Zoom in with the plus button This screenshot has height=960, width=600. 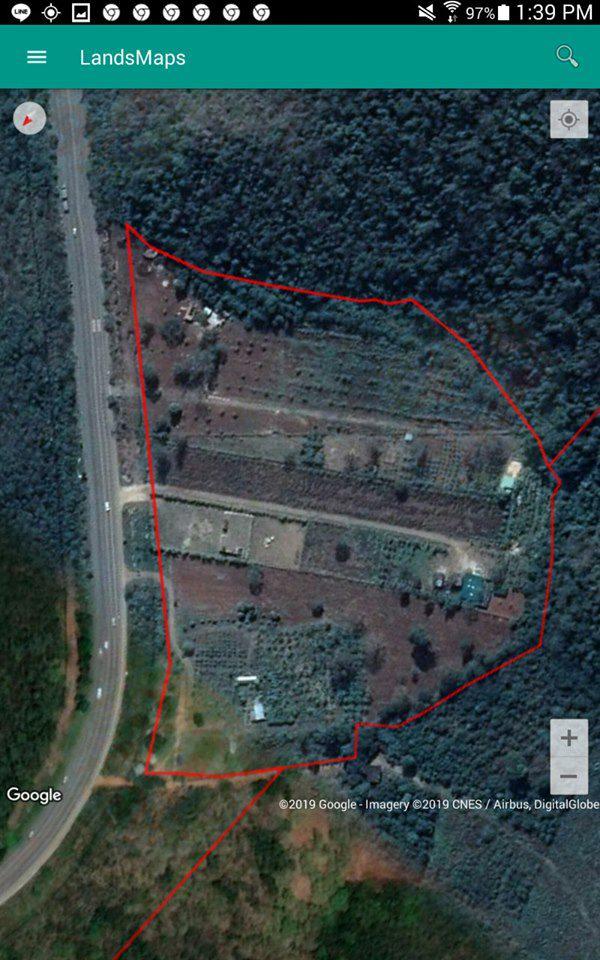(x=569, y=738)
